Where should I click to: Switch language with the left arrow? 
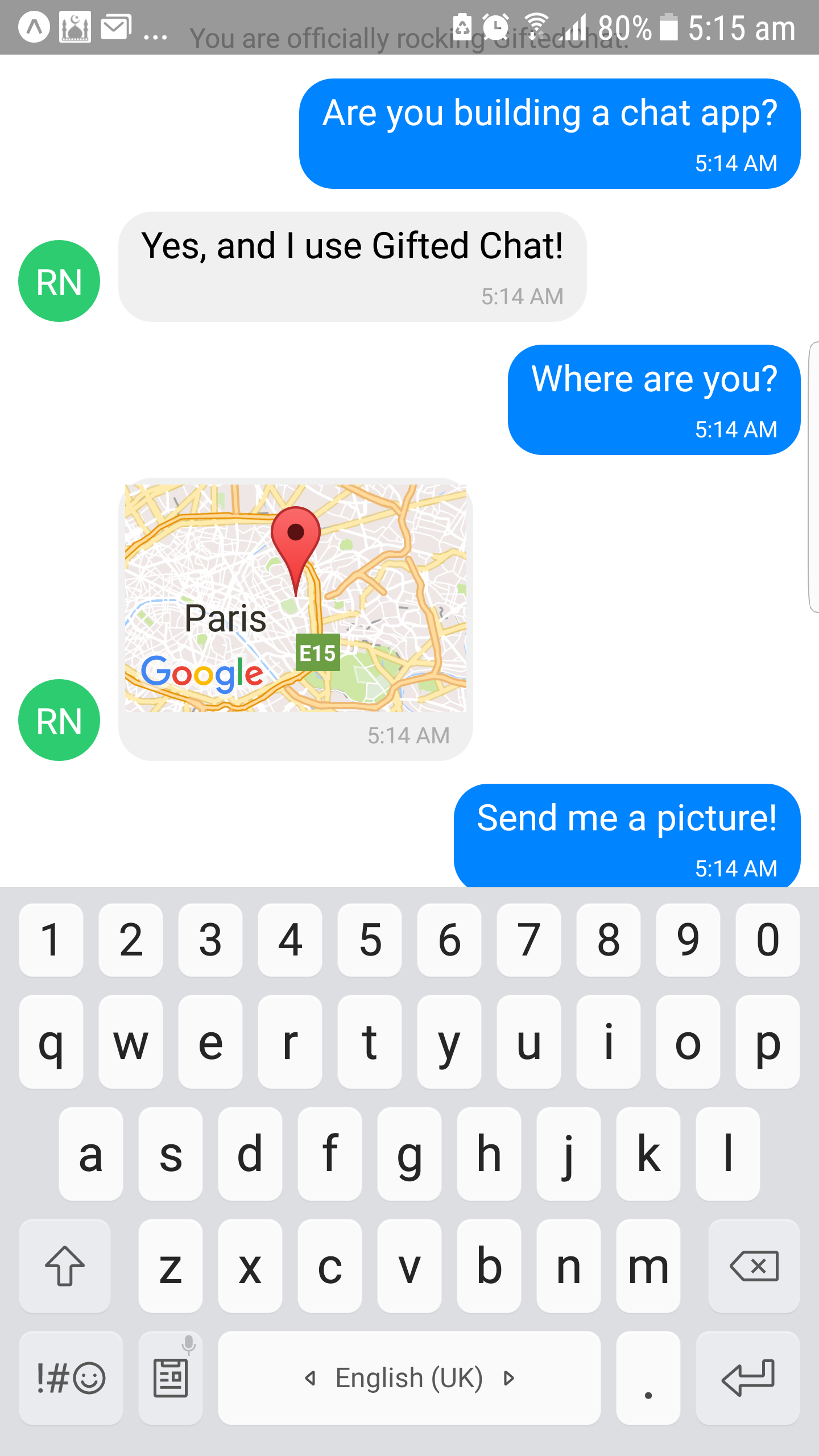(311, 1377)
